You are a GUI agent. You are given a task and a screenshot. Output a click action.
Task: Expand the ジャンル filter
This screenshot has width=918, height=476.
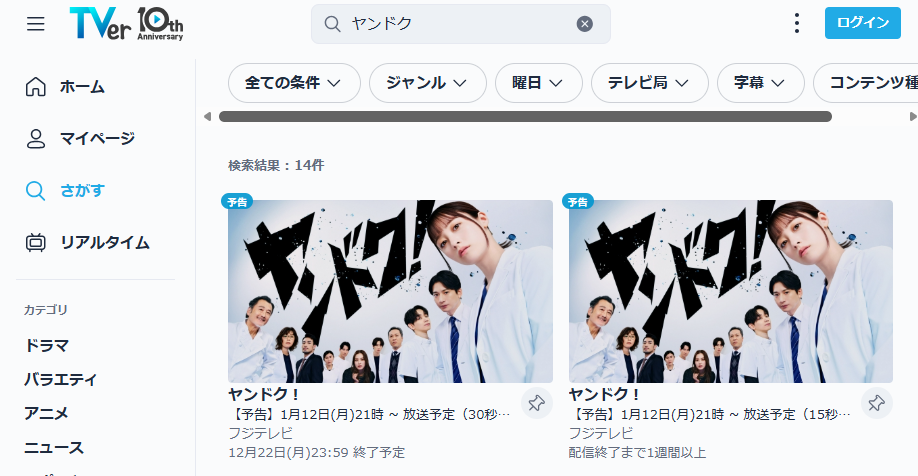click(x=427, y=83)
